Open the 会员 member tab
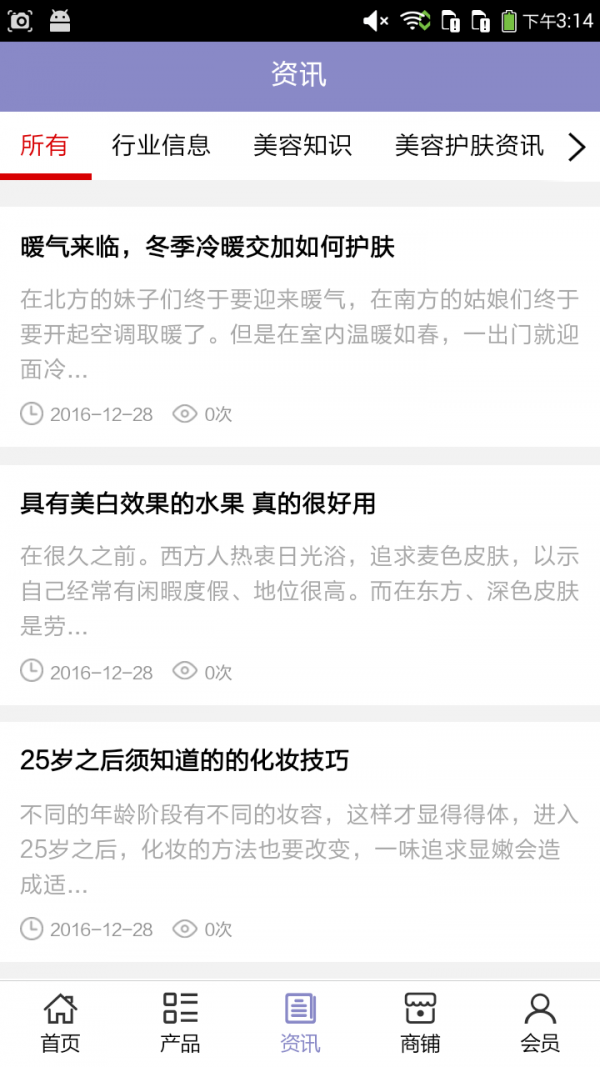This screenshot has width=600, height=1067. [x=540, y=1023]
